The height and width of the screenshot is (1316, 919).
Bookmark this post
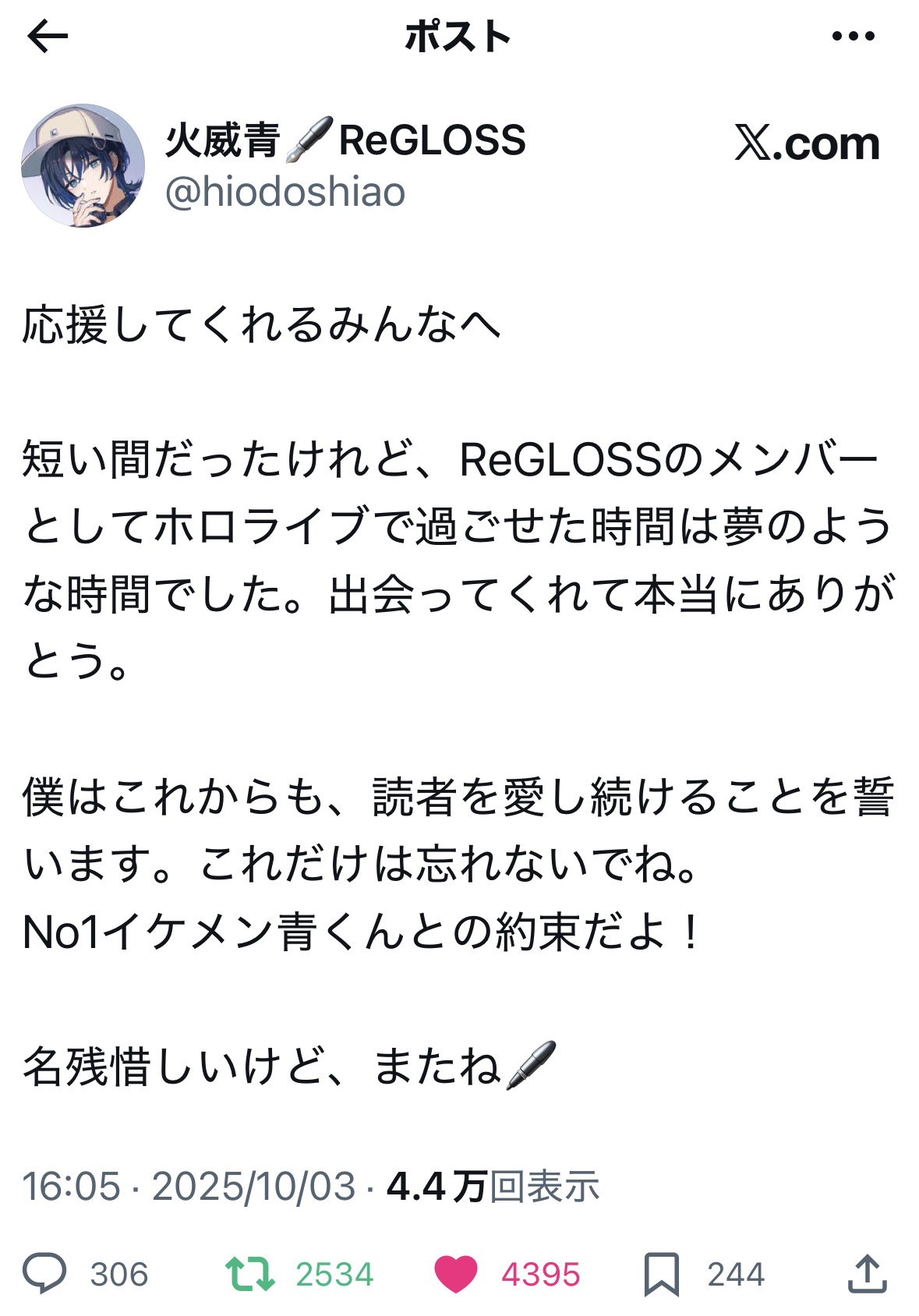[662, 1274]
